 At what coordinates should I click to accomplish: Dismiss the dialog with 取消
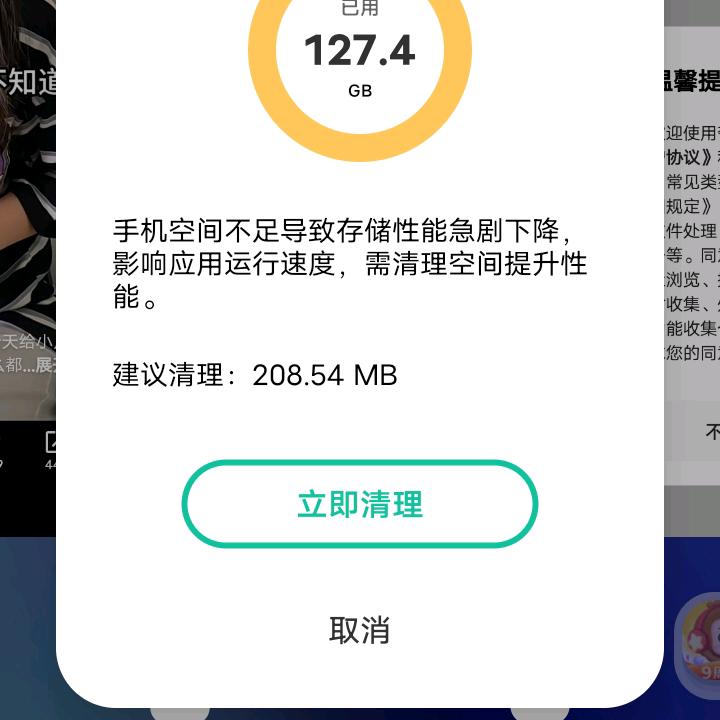tap(360, 630)
